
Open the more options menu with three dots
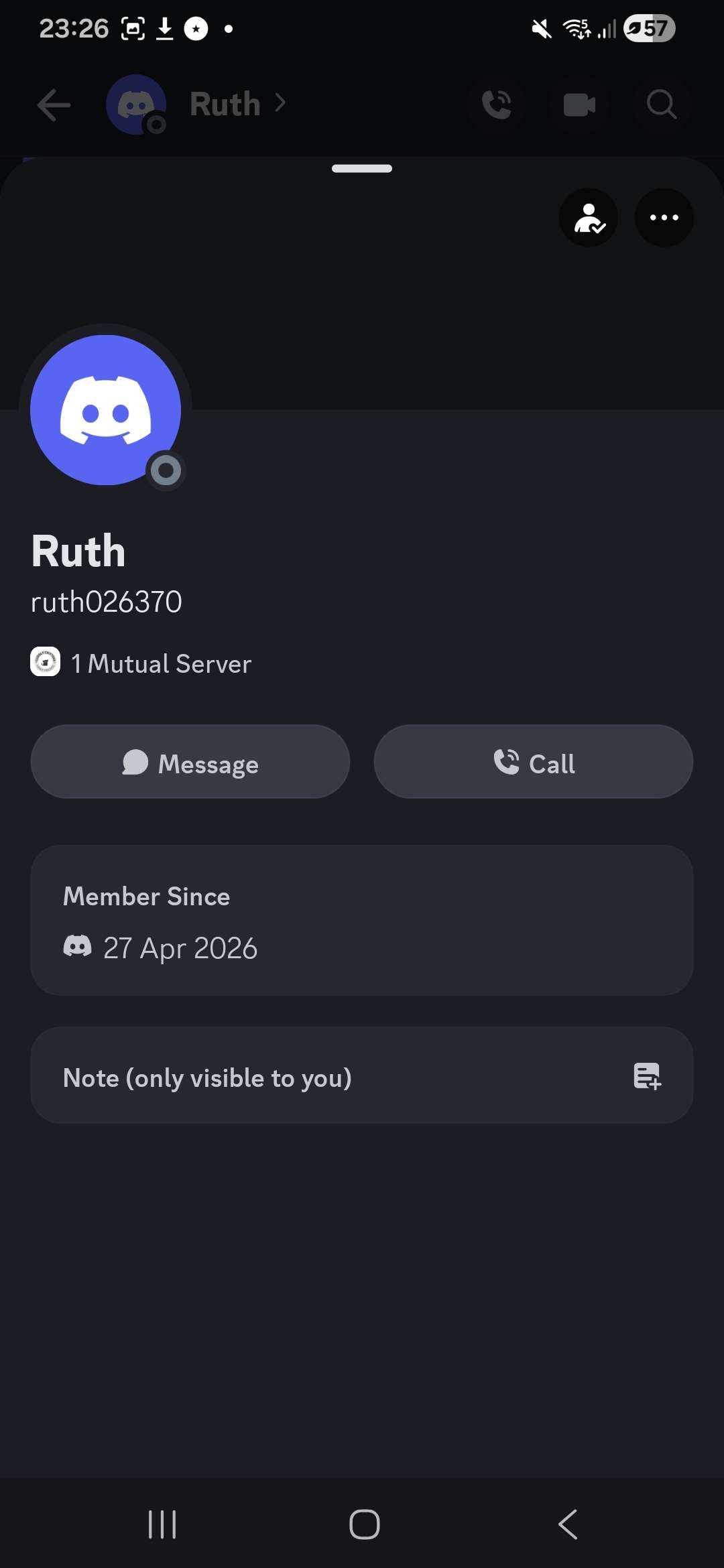pos(663,217)
